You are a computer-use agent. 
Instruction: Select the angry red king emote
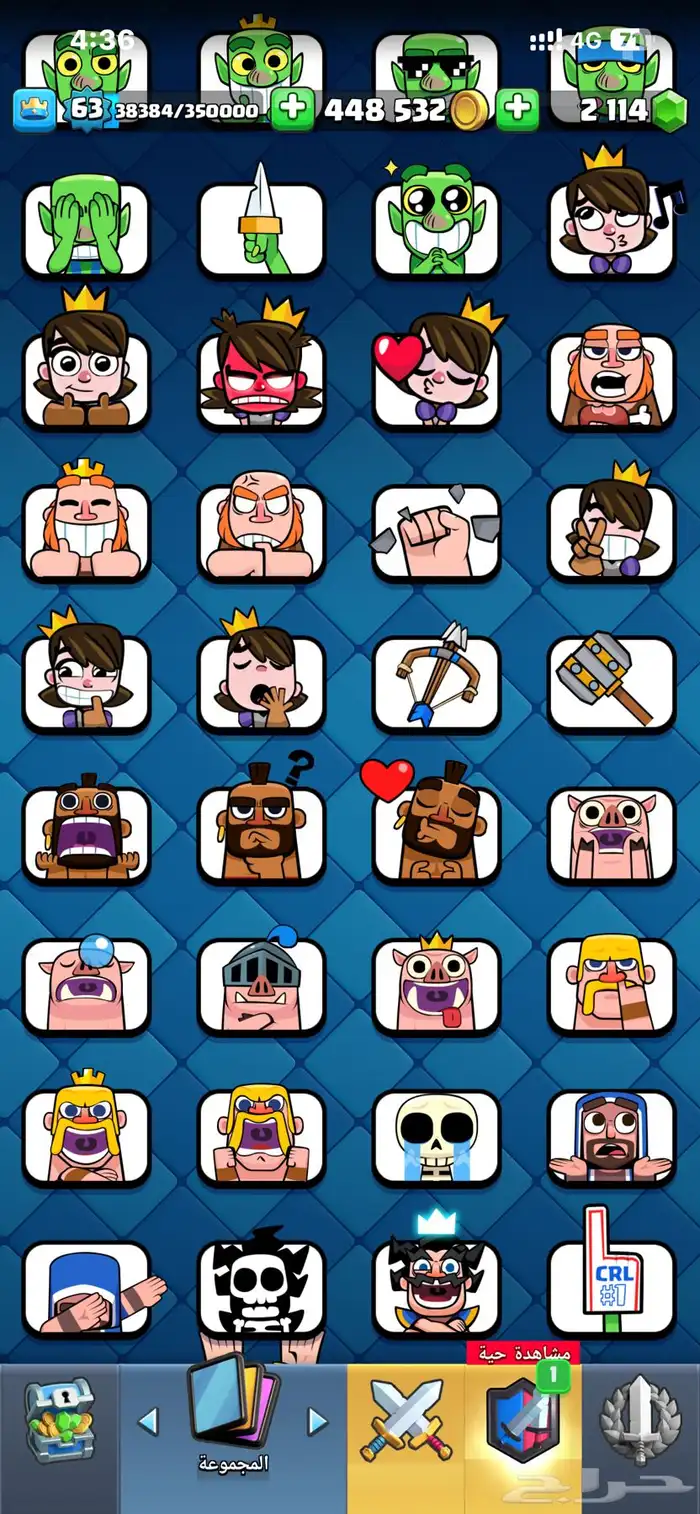[261, 378]
